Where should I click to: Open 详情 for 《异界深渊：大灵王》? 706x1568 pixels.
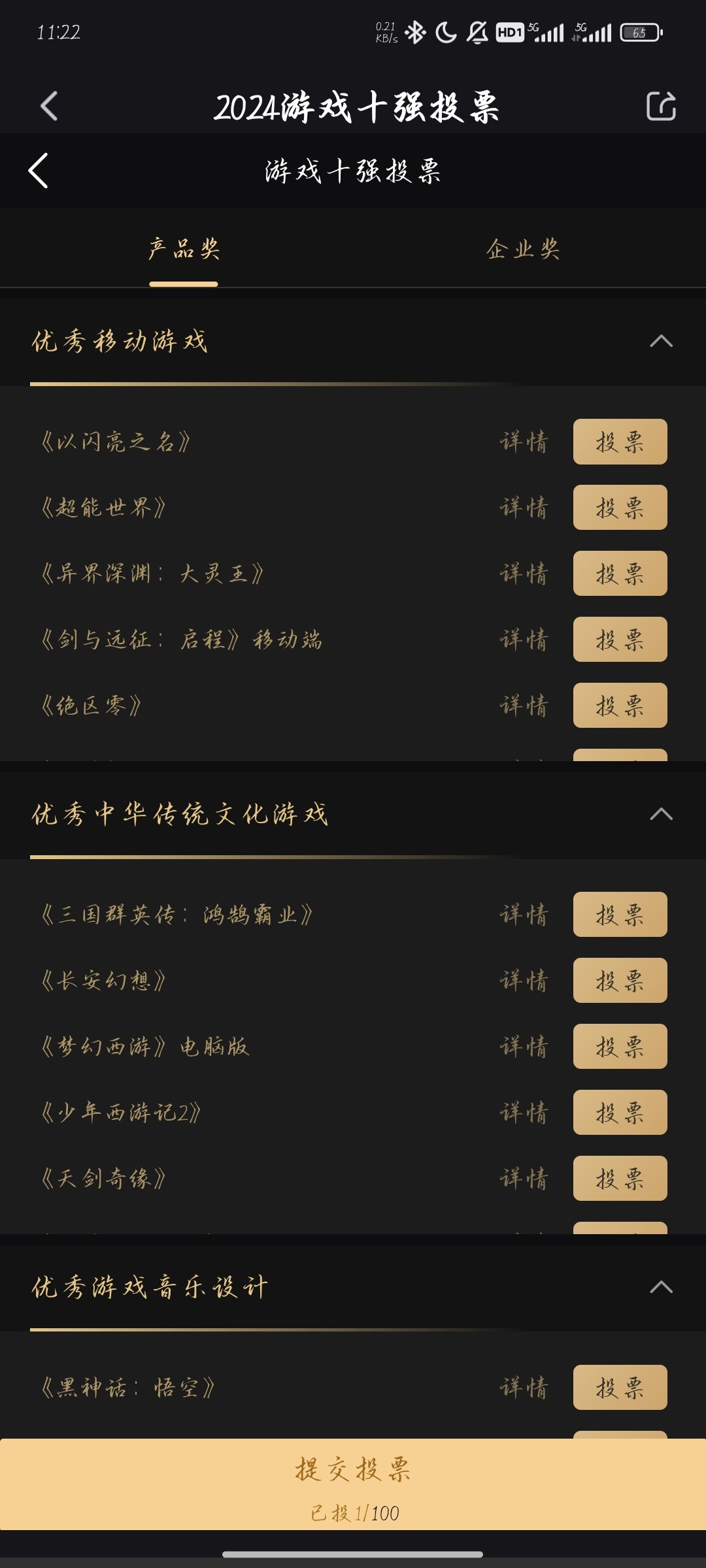(526, 574)
